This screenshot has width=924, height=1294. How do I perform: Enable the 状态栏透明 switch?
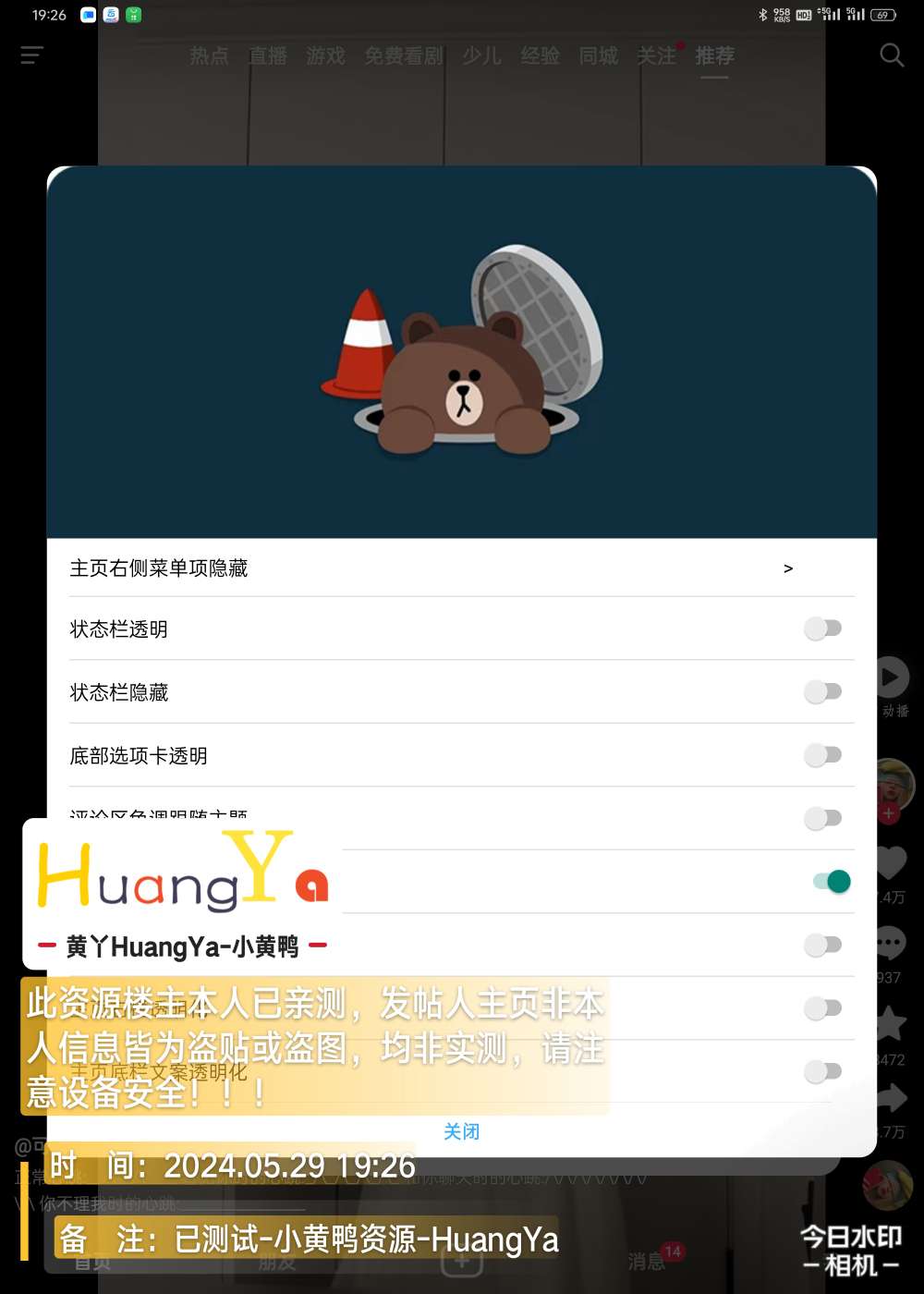[822, 629]
